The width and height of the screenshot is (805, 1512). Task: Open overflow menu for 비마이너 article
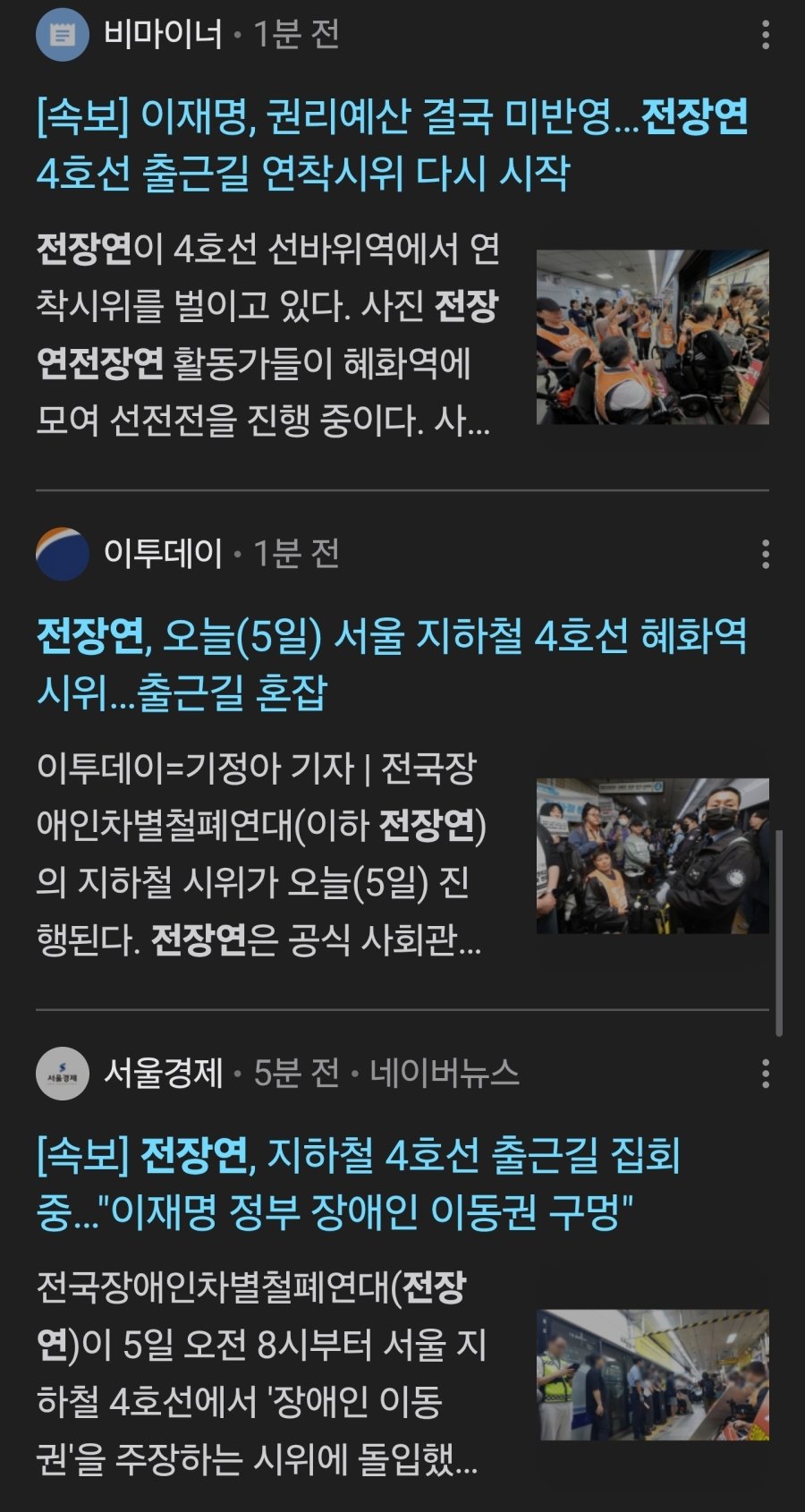(x=765, y=35)
